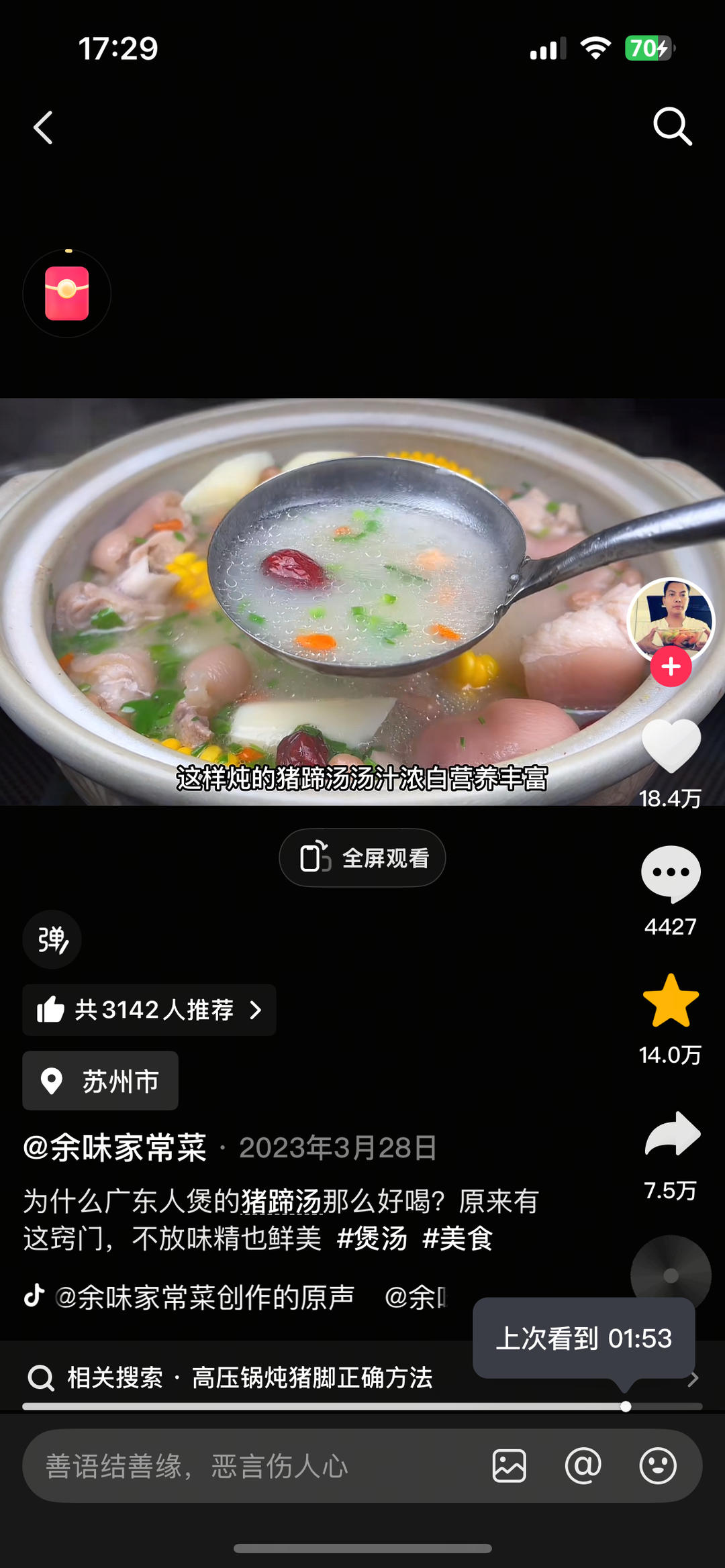Tap the comment input field
Viewport: 725px width, 1568px height.
(x=255, y=1466)
